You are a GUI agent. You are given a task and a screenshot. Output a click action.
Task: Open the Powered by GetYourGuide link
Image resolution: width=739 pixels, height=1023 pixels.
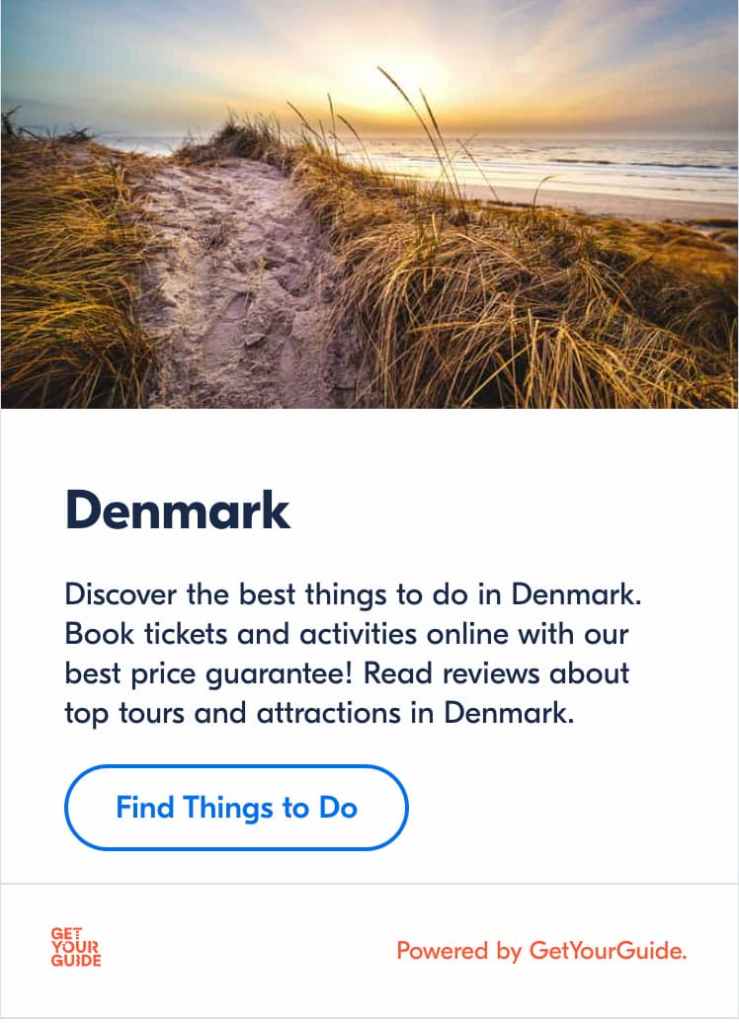[541, 950]
